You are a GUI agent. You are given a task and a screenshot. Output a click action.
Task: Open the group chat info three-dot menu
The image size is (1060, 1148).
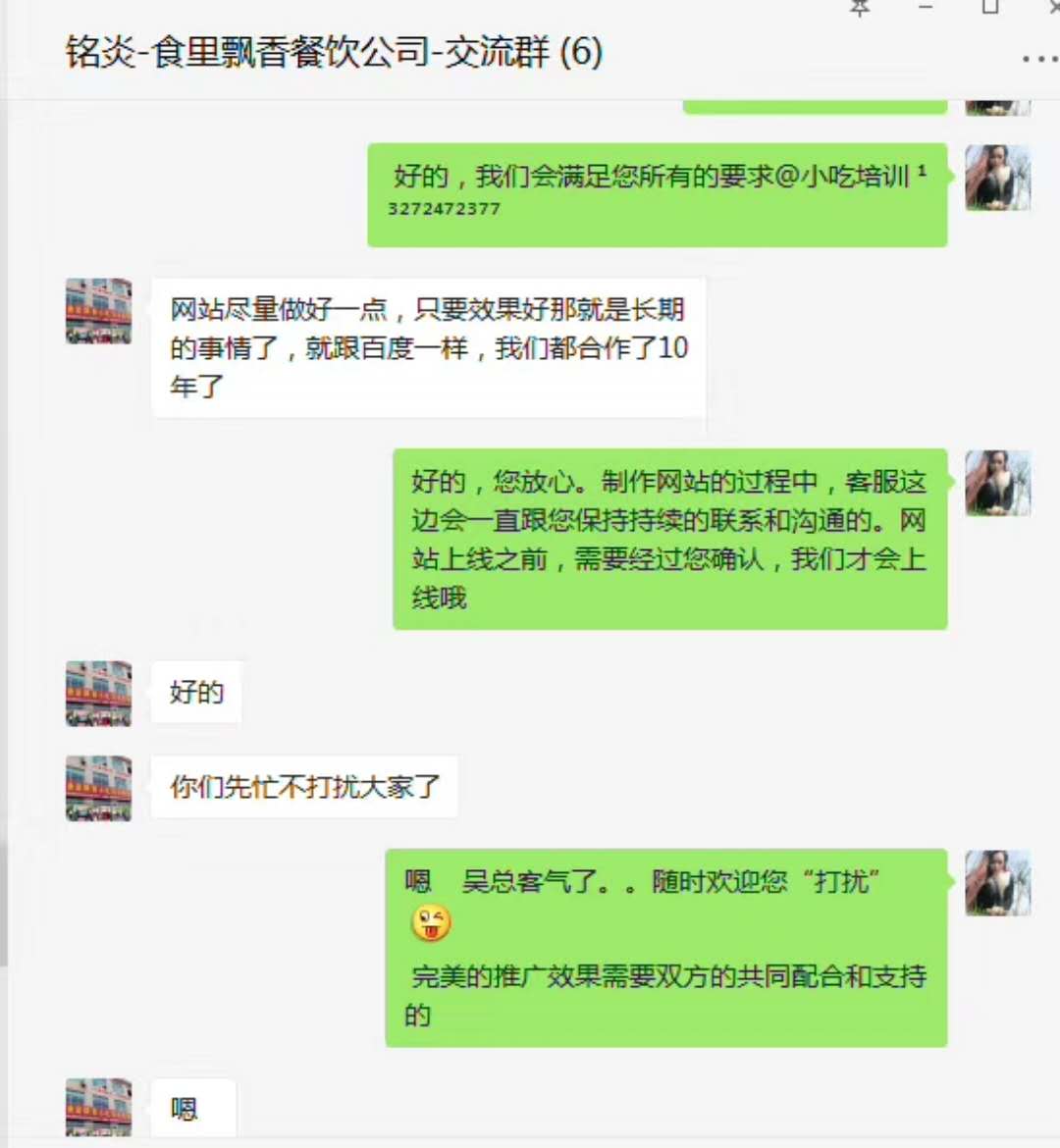(1038, 60)
